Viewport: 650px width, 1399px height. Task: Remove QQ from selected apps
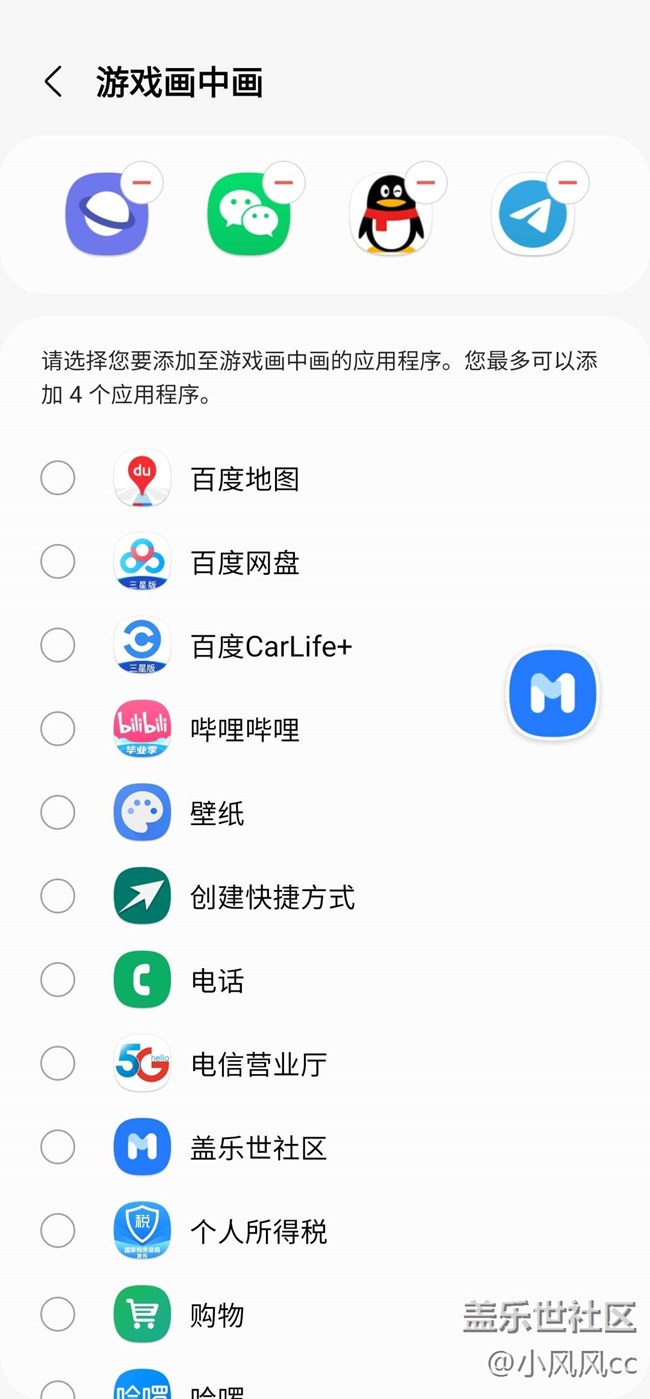pos(426,182)
